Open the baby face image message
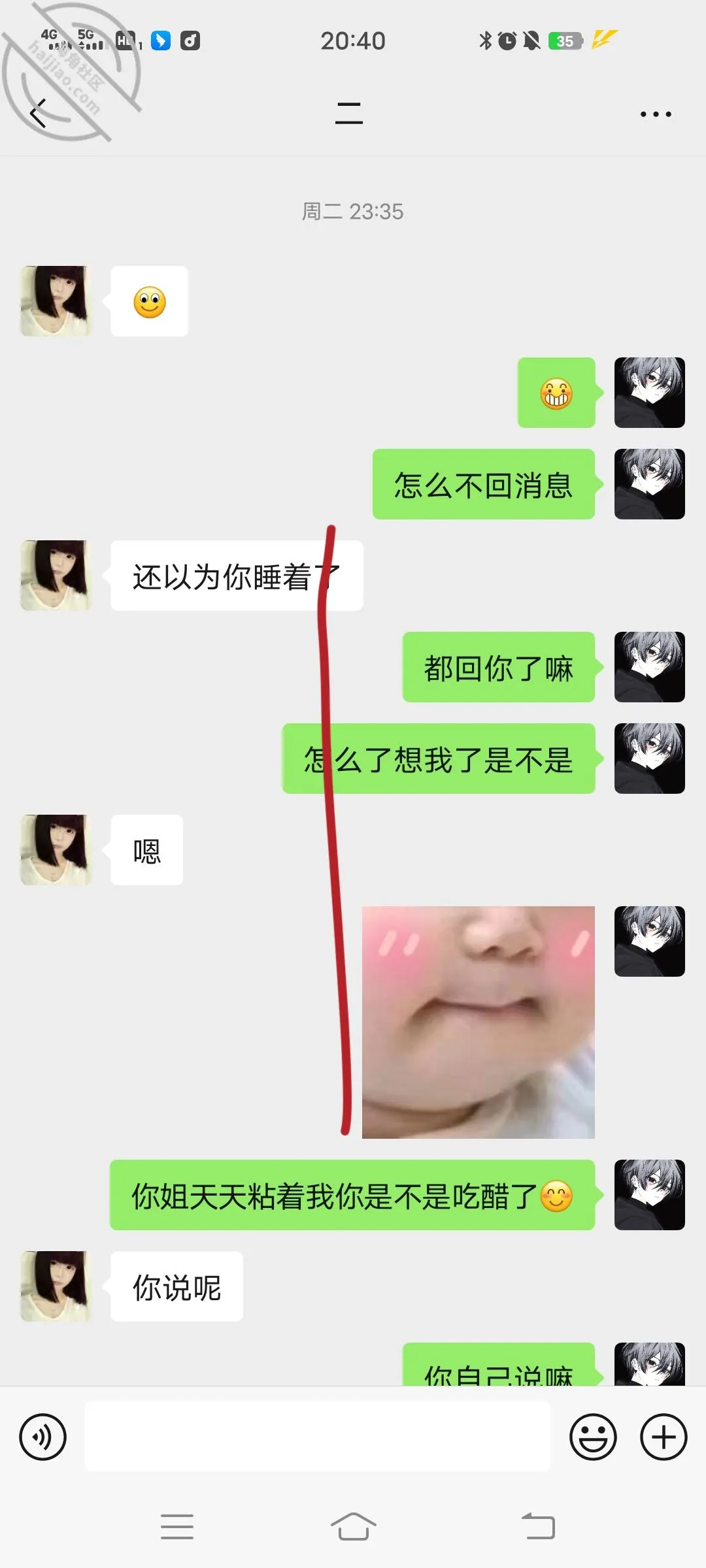Viewport: 706px width, 1568px height. (479, 1022)
